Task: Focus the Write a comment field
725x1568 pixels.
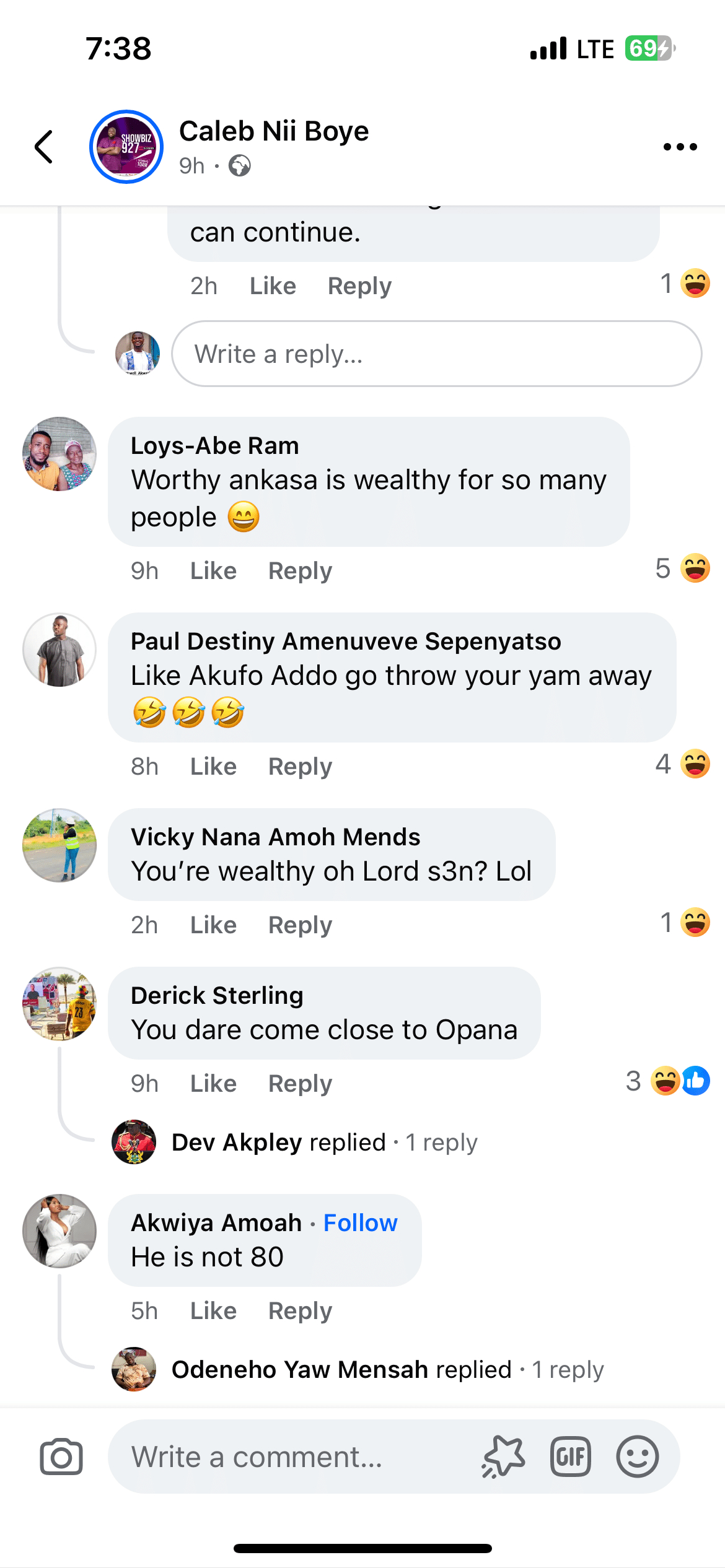Action: [291, 1457]
